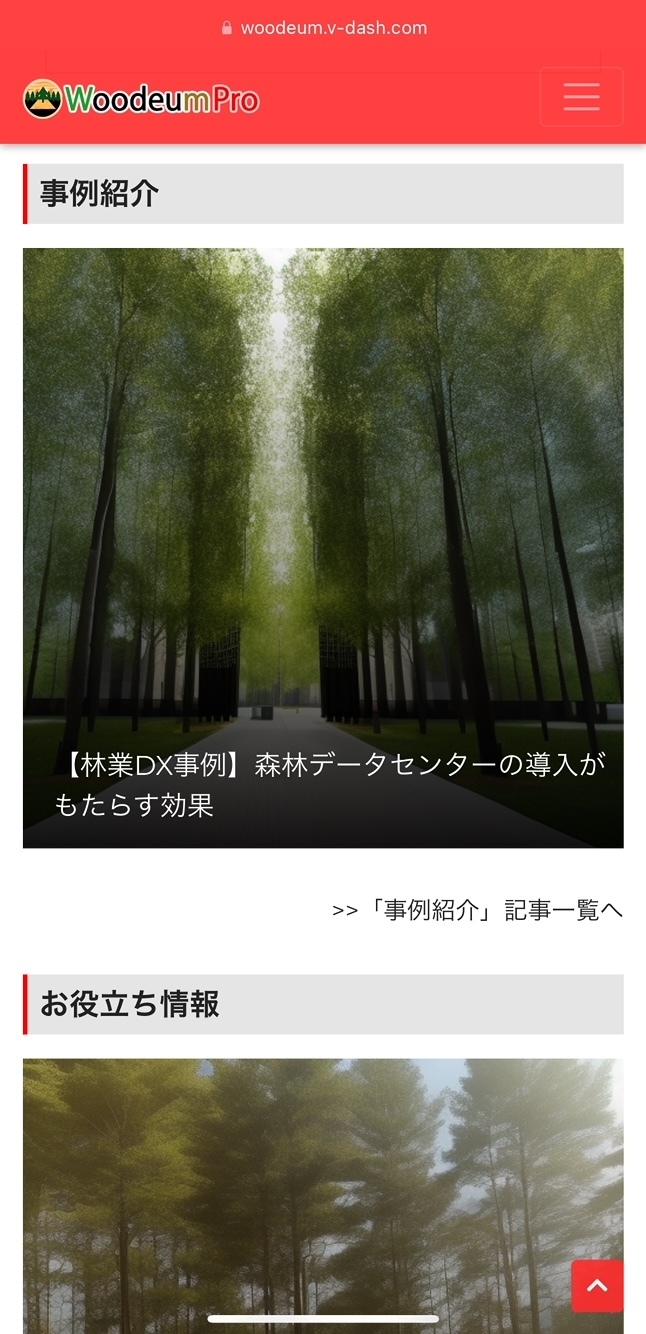The height and width of the screenshot is (1334, 646).
Task: Tap the woodeum.v-dash.com address bar
Action: (x=323, y=28)
